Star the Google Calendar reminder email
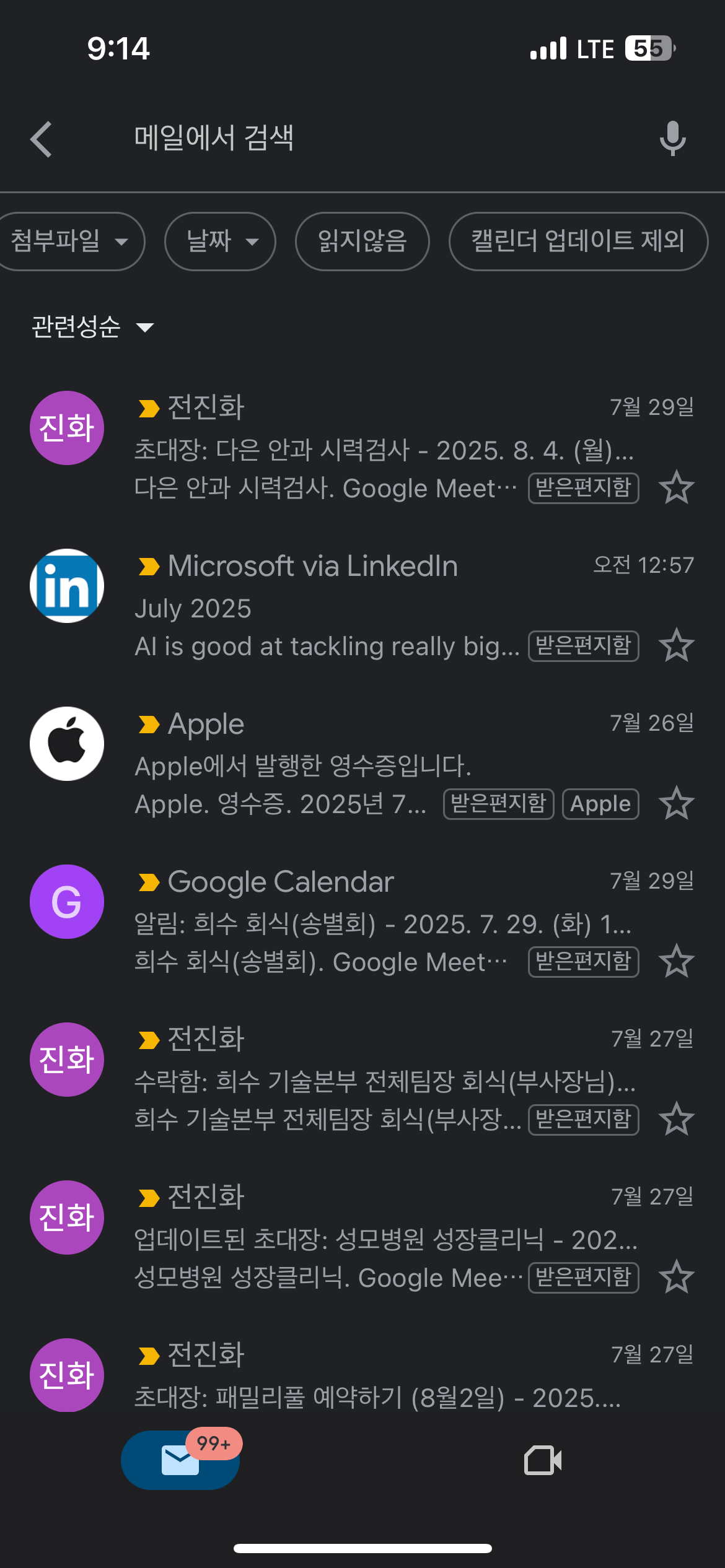 coord(676,961)
